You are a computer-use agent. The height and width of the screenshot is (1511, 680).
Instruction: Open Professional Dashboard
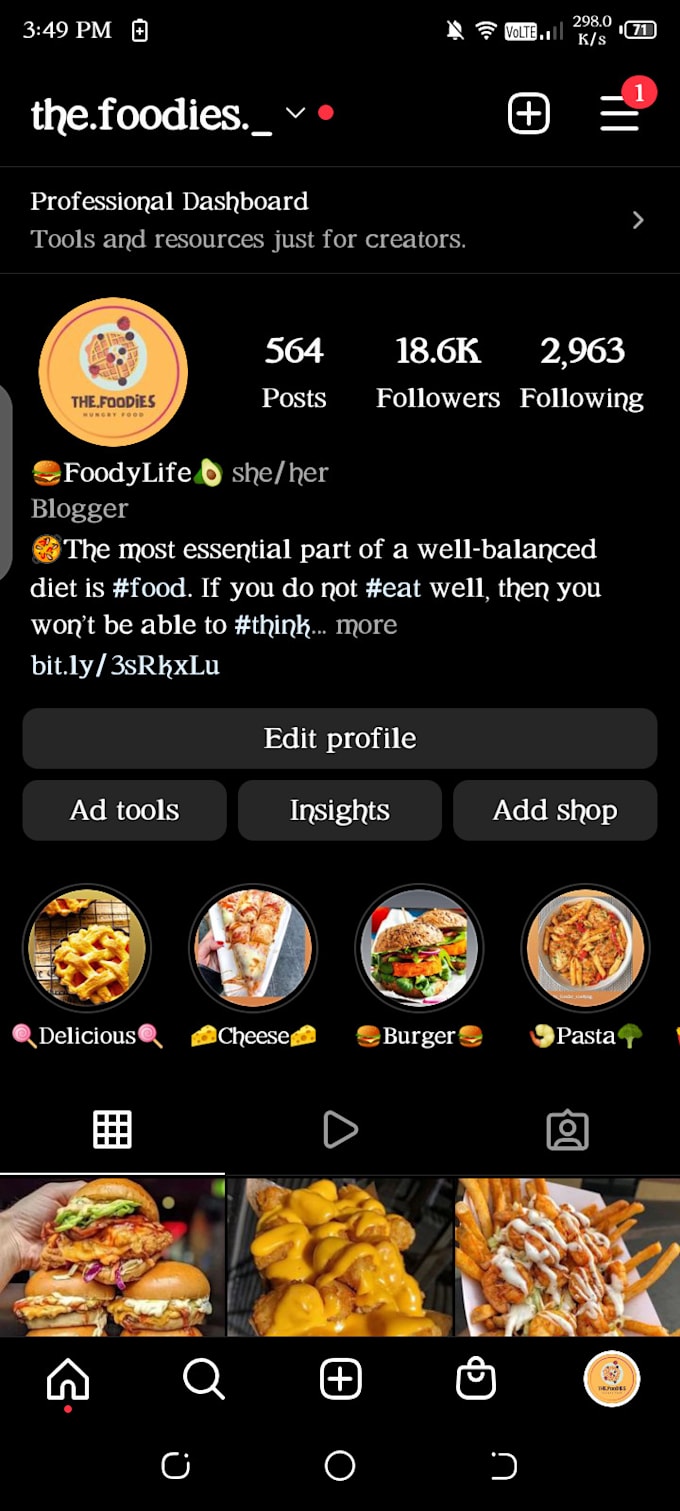tap(340, 220)
